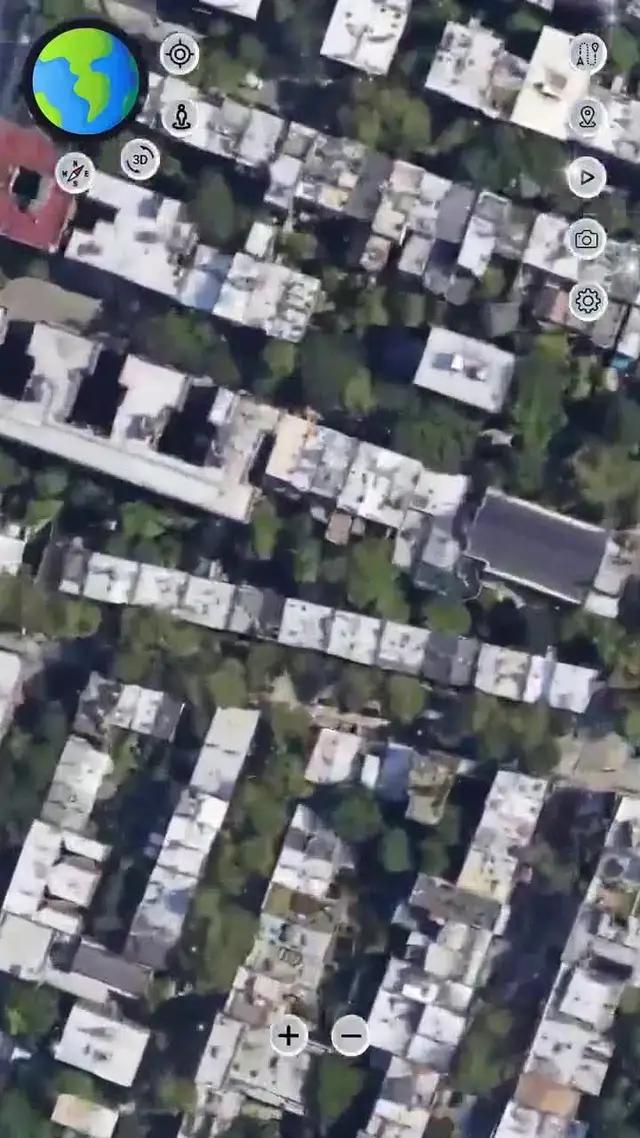Image resolution: width=640 pixels, height=1138 pixels.
Task: Tap the globe icon
Action: click(x=85, y=80)
